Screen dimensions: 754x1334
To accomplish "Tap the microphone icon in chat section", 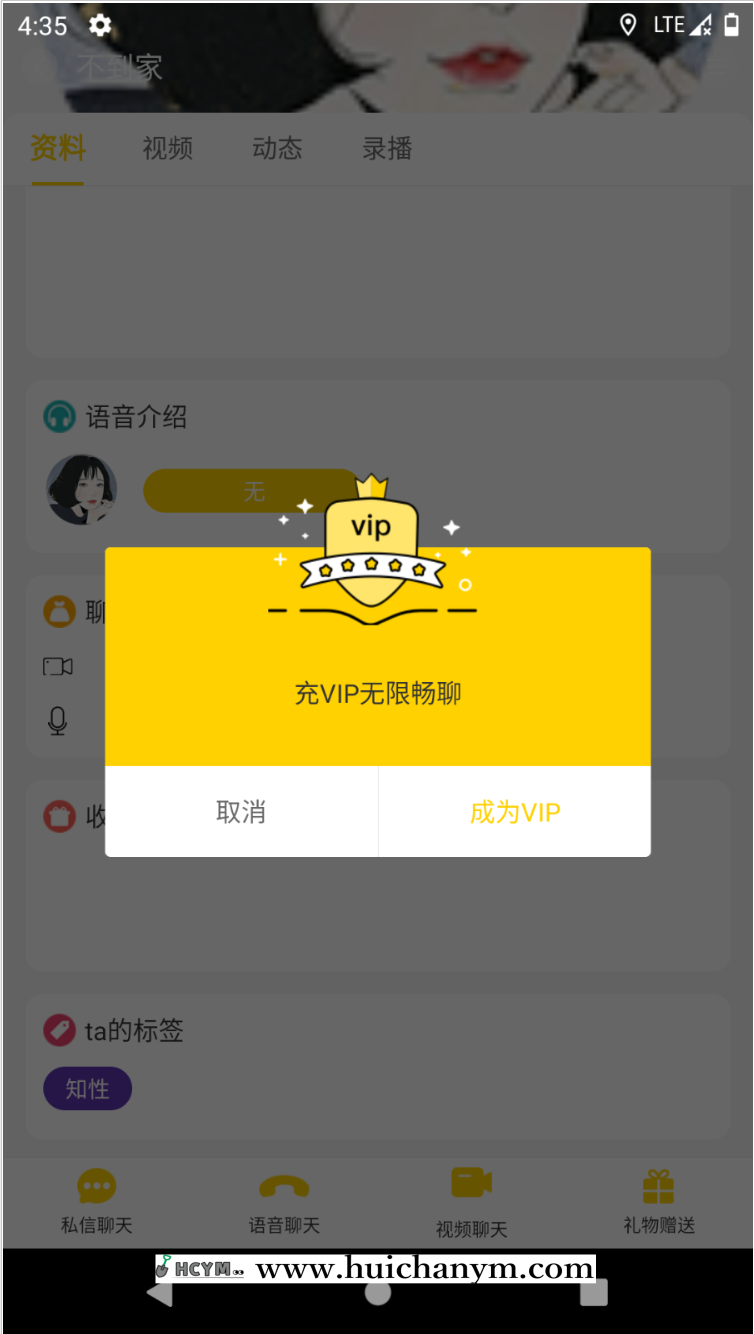I will [x=58, y=722].
